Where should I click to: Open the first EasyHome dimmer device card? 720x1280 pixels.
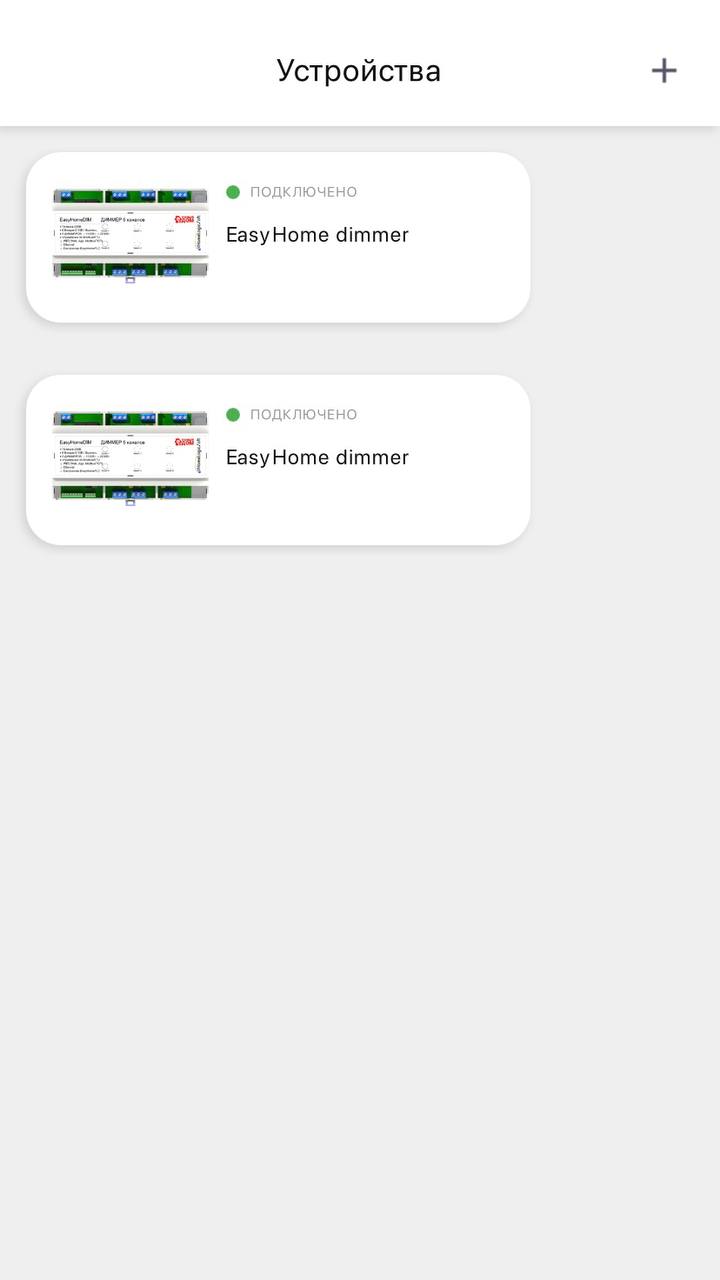click(x=278, y=237)
